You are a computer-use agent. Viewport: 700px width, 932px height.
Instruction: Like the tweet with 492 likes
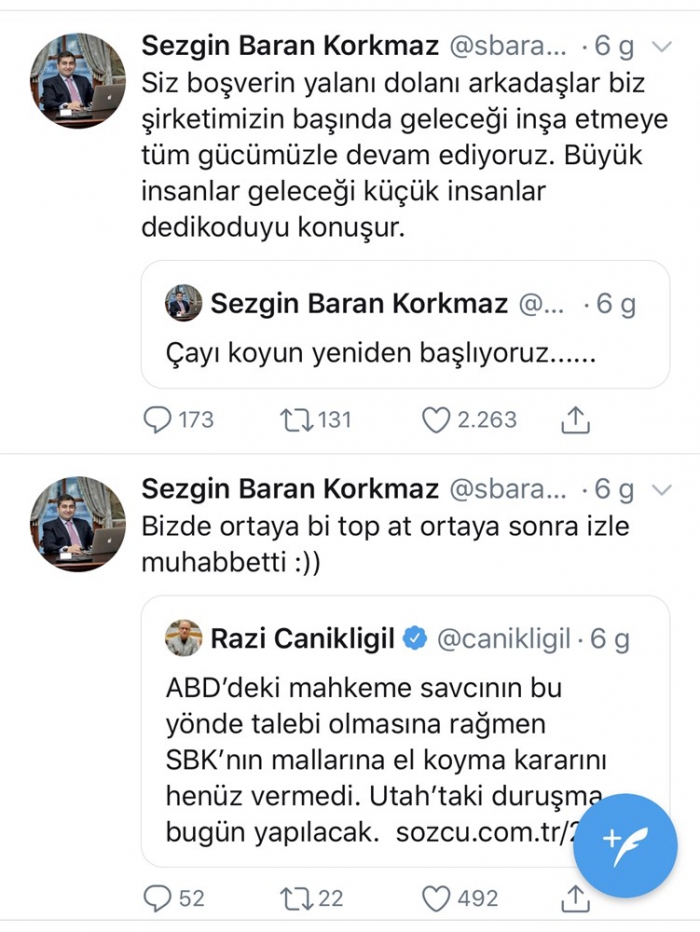[x=436, y=898]
